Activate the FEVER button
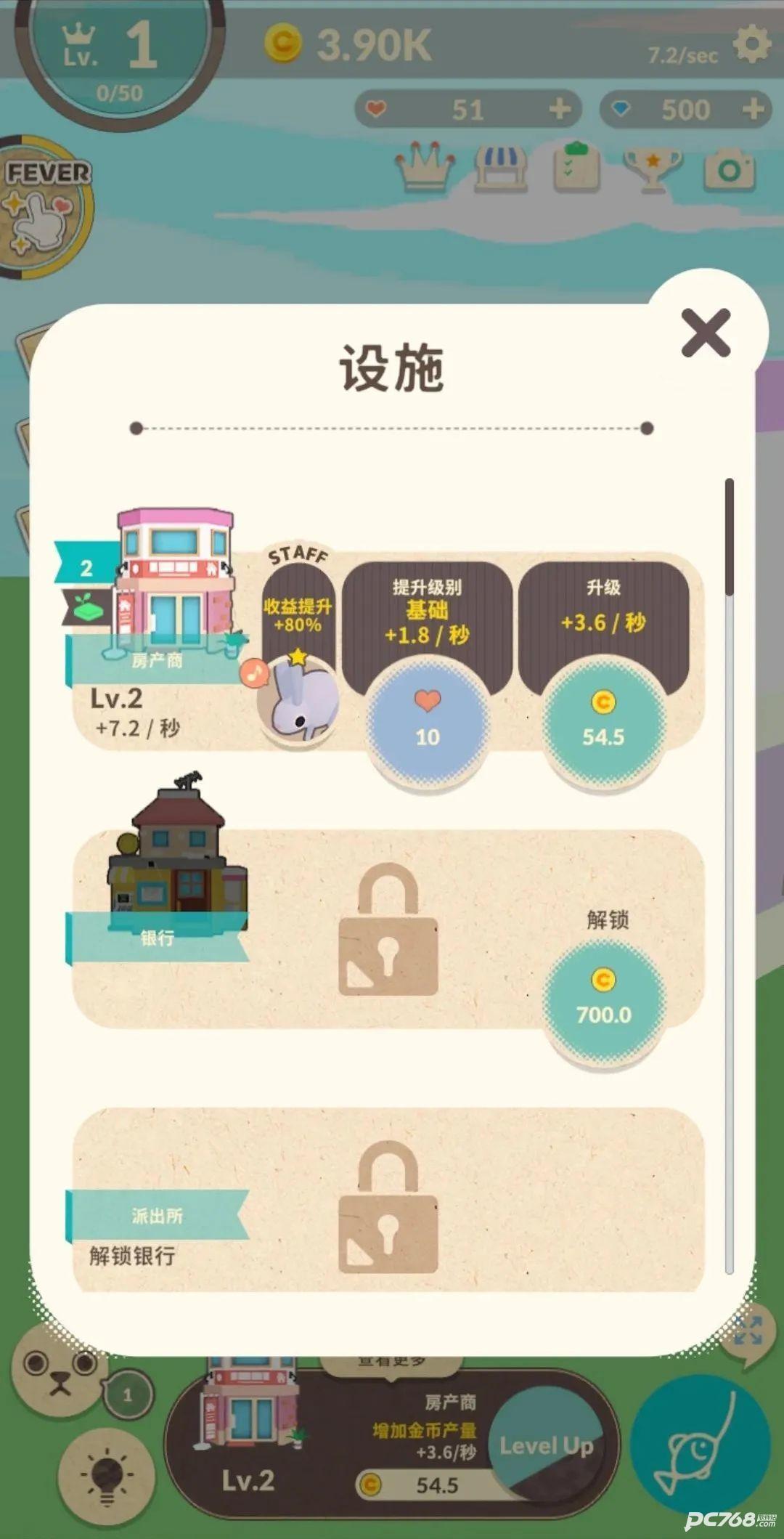 pyautogui.click(x=45, y=208)
